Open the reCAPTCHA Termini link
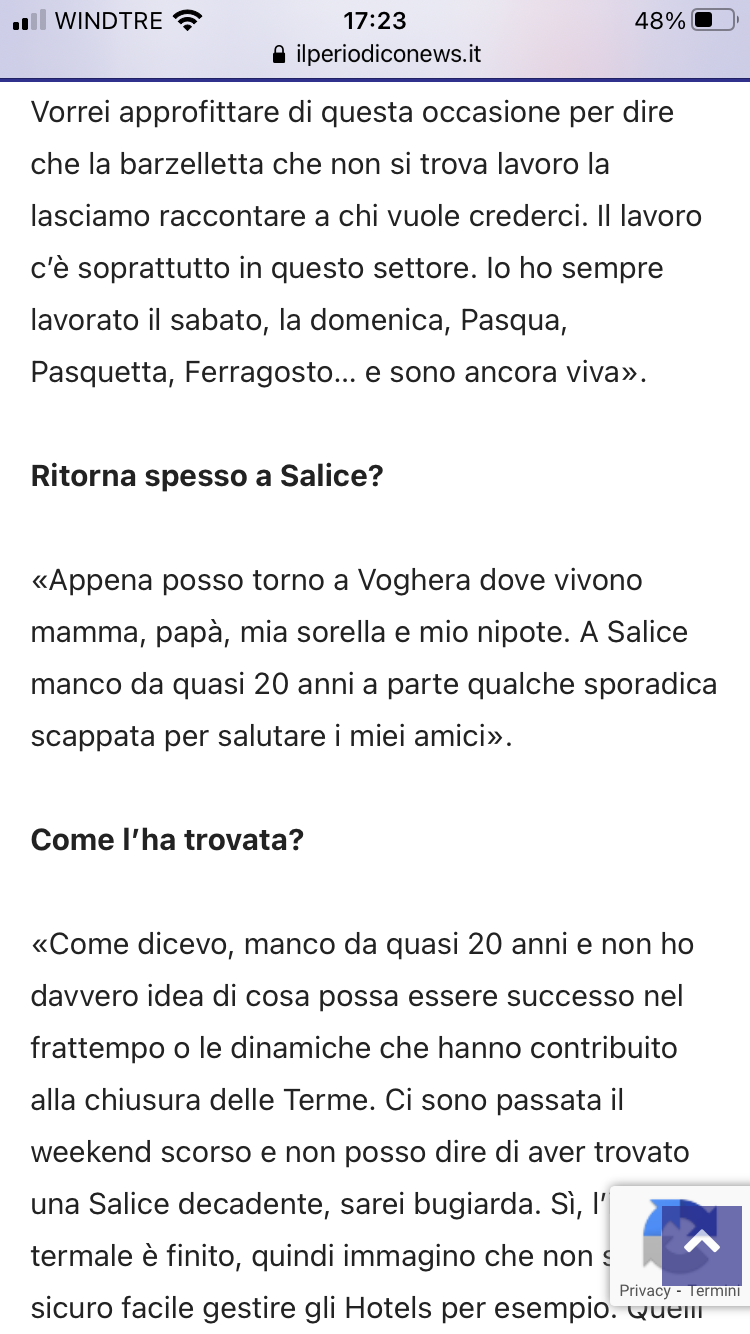 click(x=714, y=1291)
